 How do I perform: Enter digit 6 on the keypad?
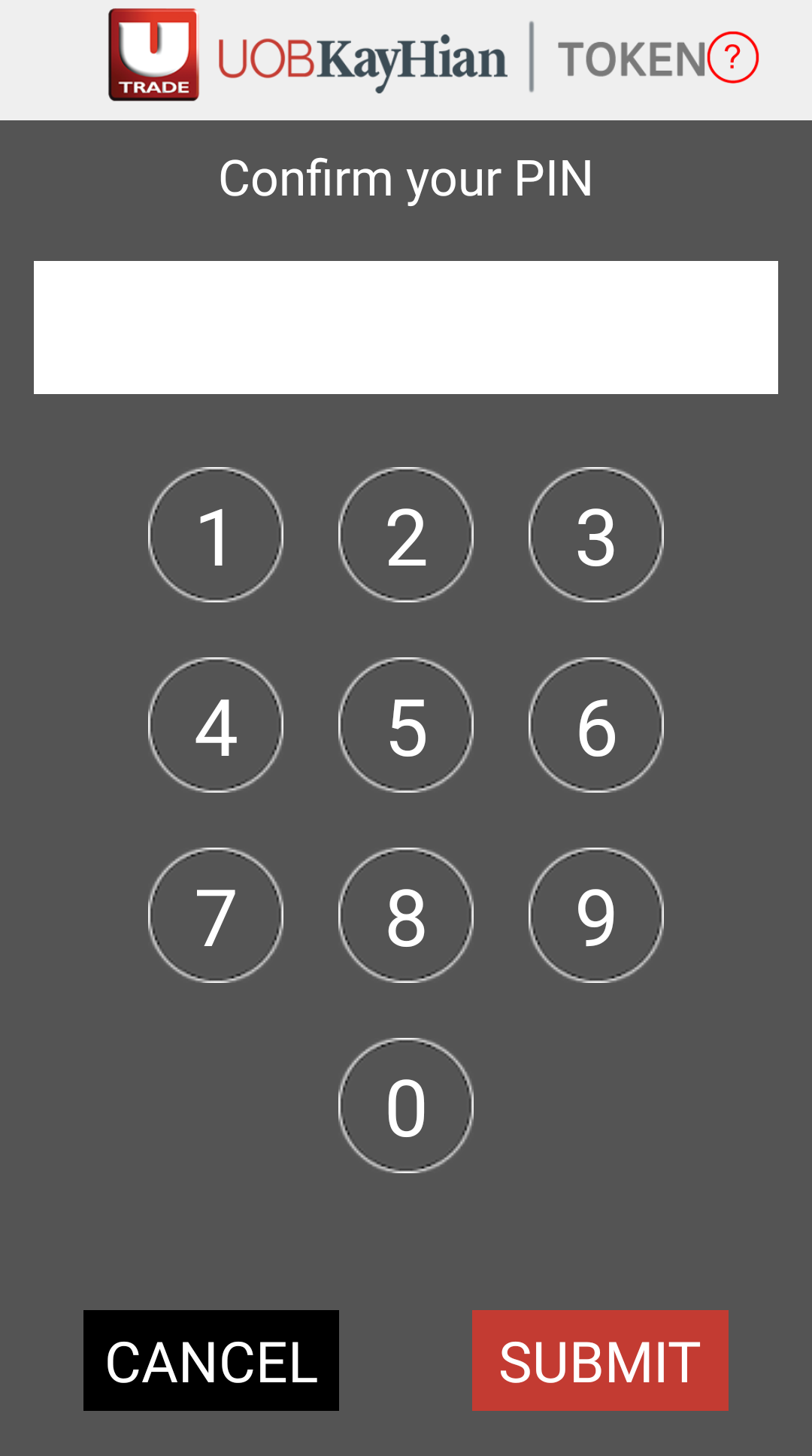[x=596, y=725]
